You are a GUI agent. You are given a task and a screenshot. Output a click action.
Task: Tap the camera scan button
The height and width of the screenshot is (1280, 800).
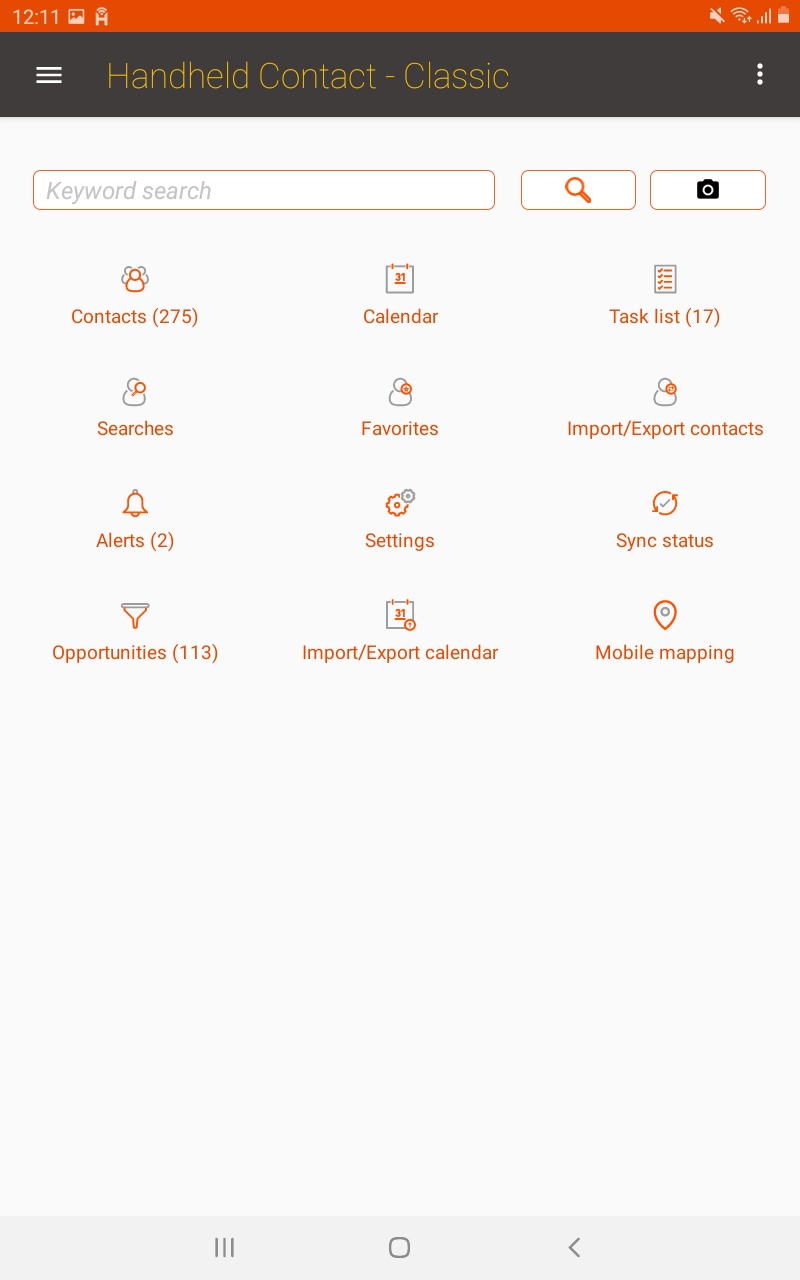708,190
